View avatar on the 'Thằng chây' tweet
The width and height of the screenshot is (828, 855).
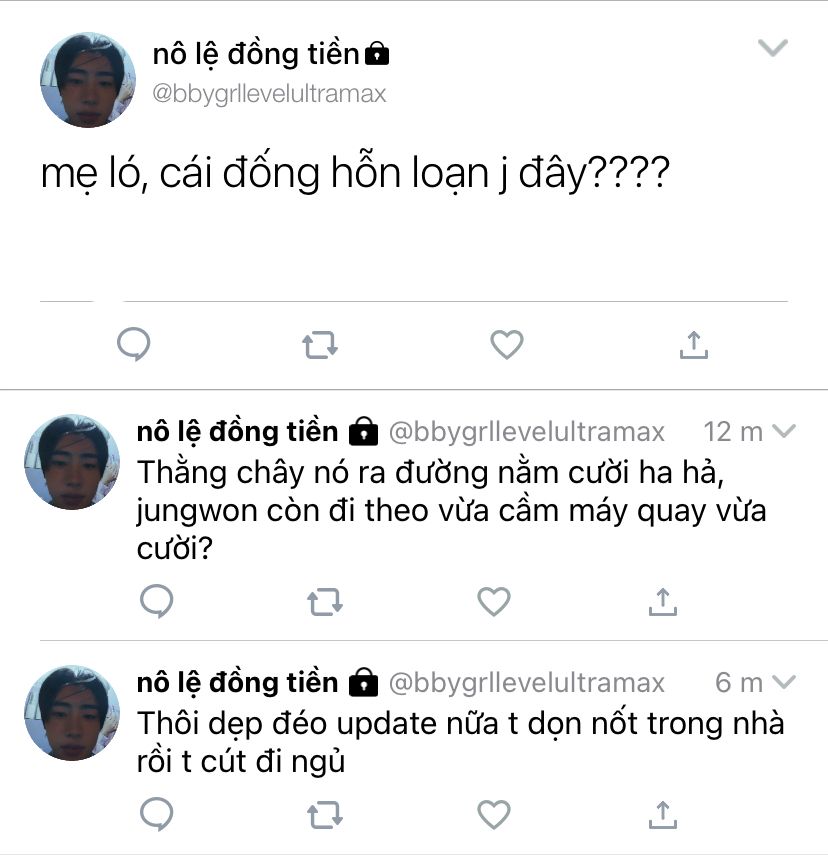72,462
